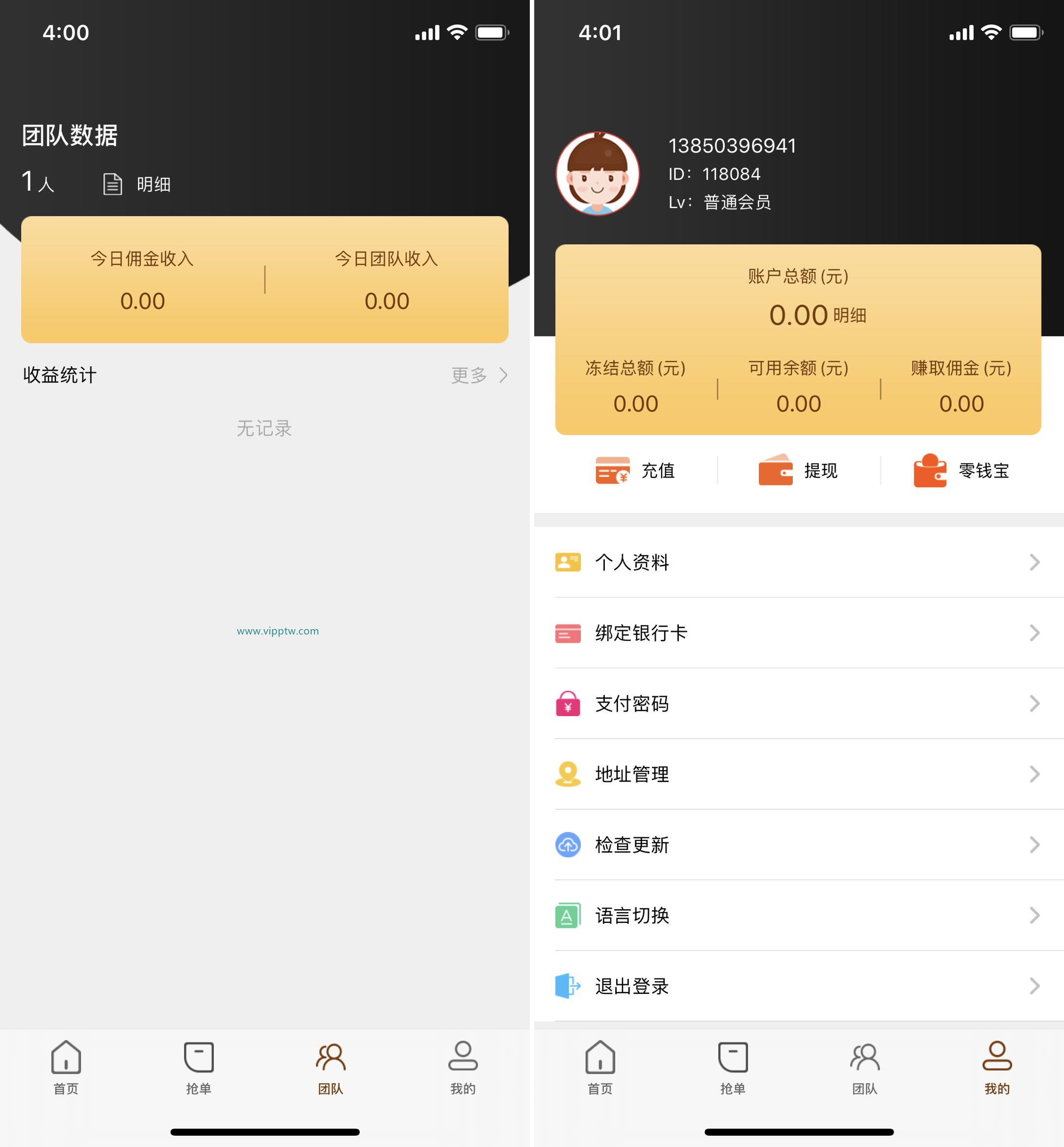View 明细 beside account total
This screenshot has width=1064, height=1147.
(849, 315)
